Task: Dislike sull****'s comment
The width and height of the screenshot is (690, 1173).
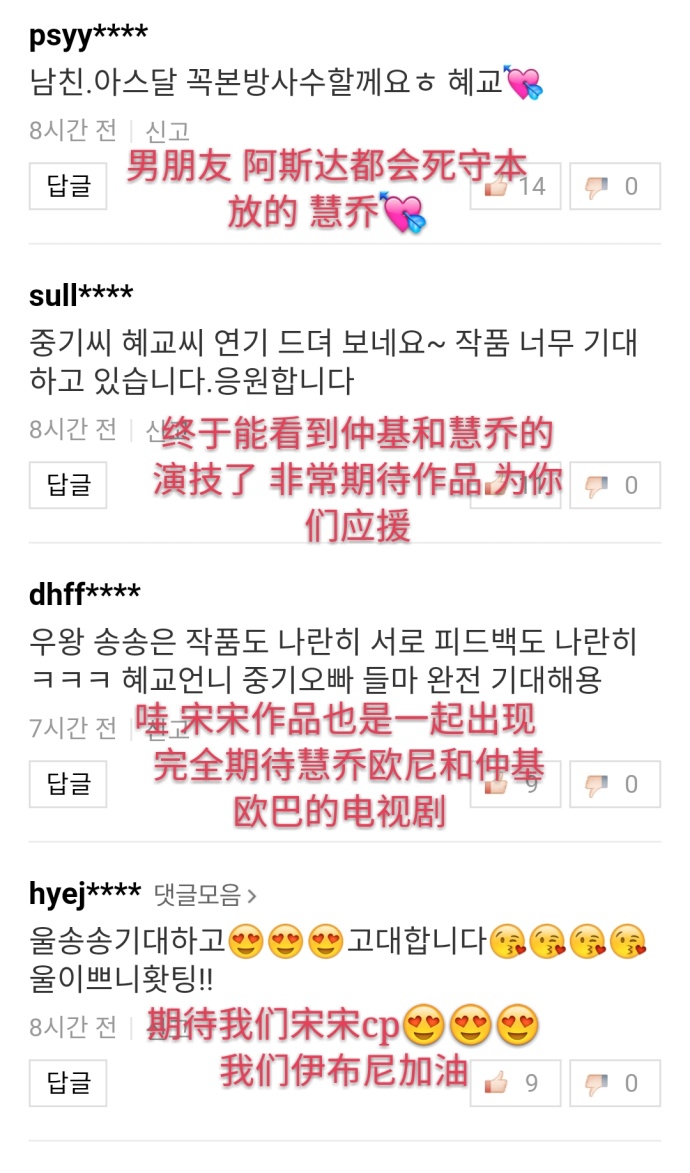Action: coord(615,485)
